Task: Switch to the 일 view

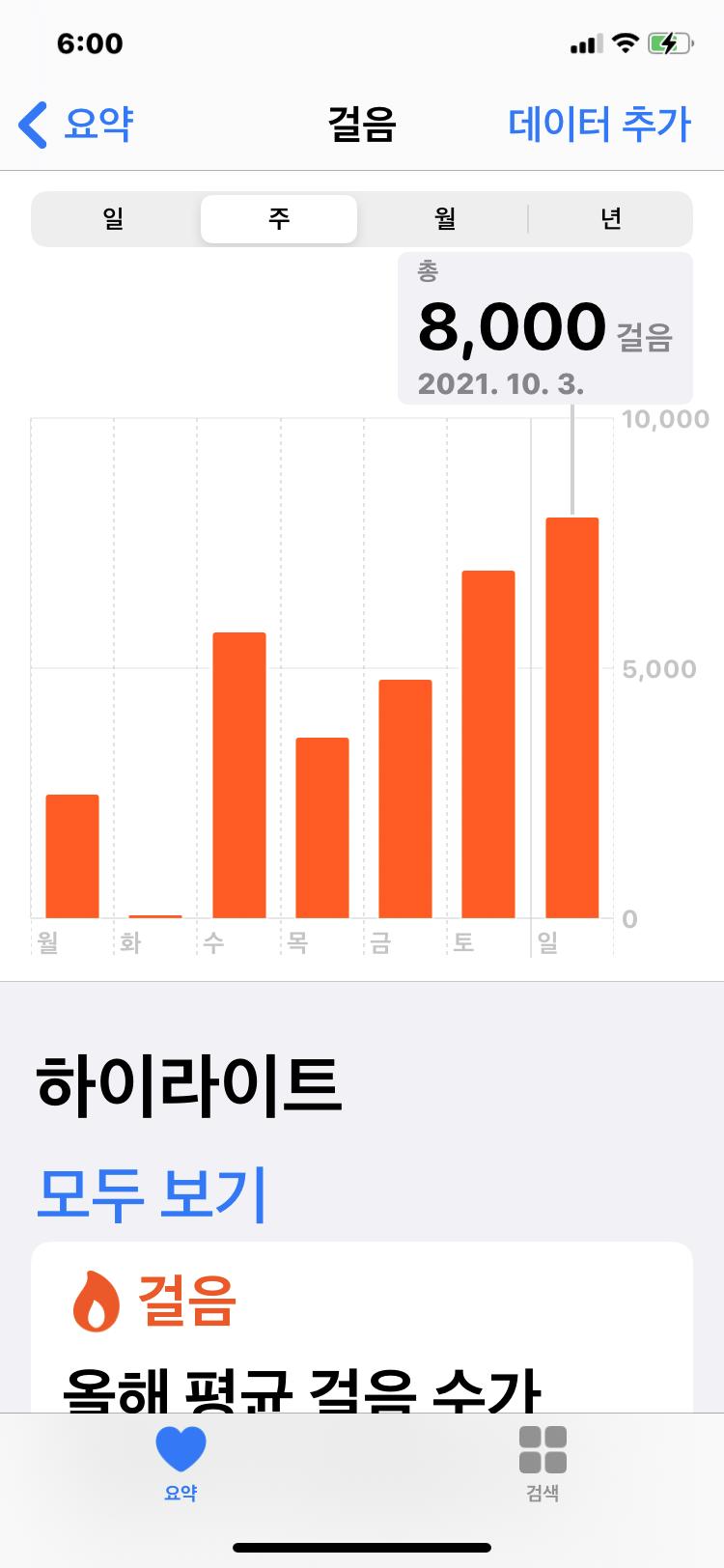Action: click(x=114, y=219)
